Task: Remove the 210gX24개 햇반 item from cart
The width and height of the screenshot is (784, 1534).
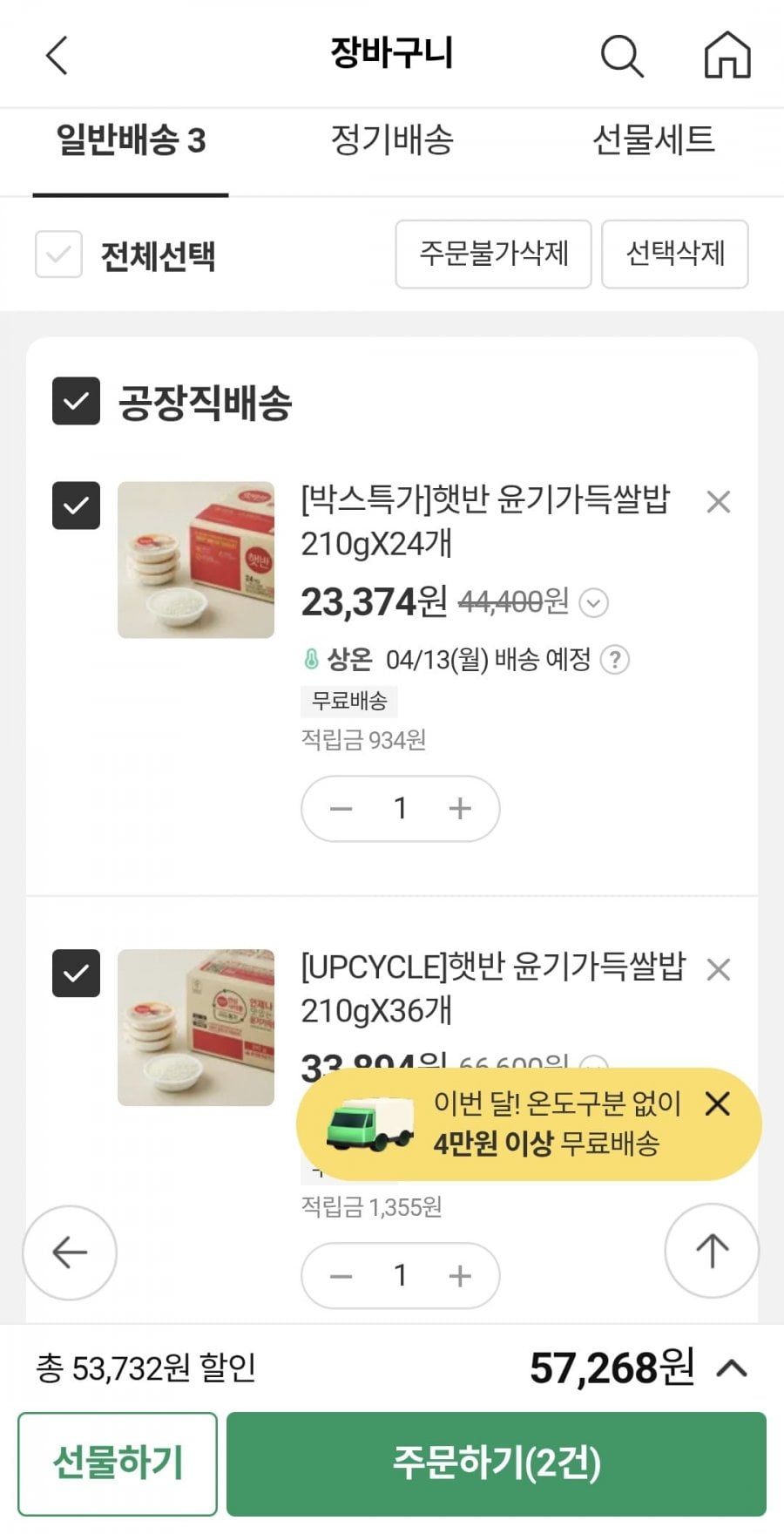Action: click(718, 502)
